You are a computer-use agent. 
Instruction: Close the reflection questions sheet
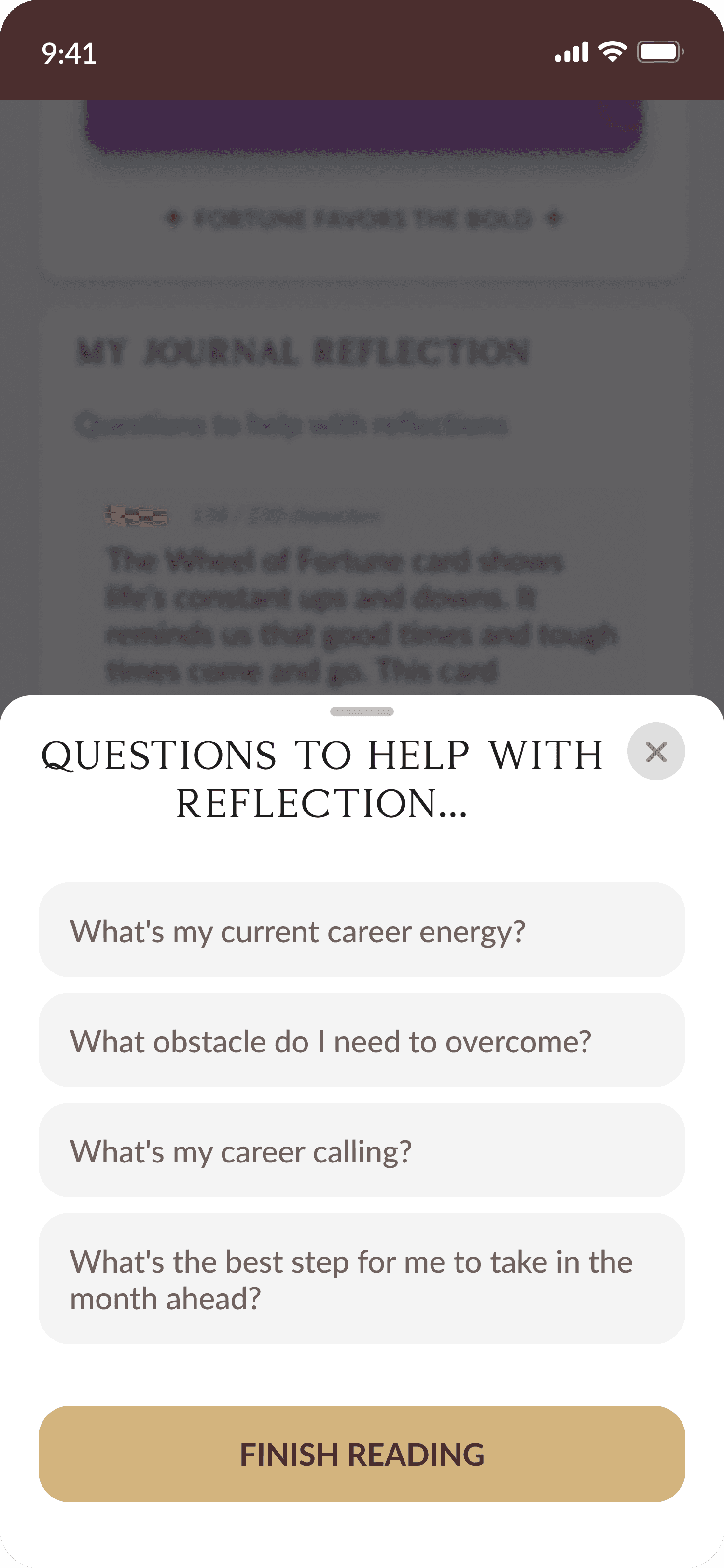[656, 751]
